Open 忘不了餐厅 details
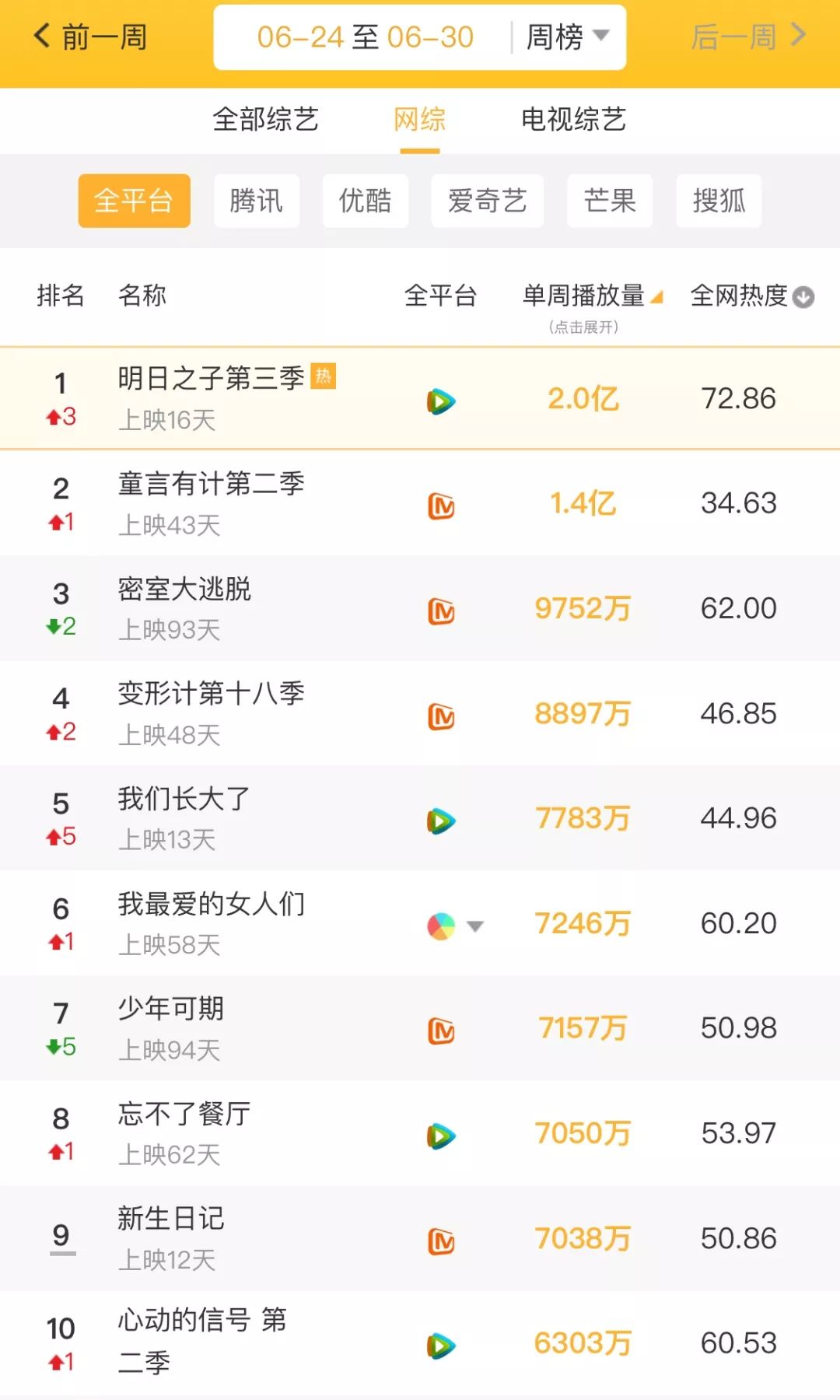 pos(184,1115)
